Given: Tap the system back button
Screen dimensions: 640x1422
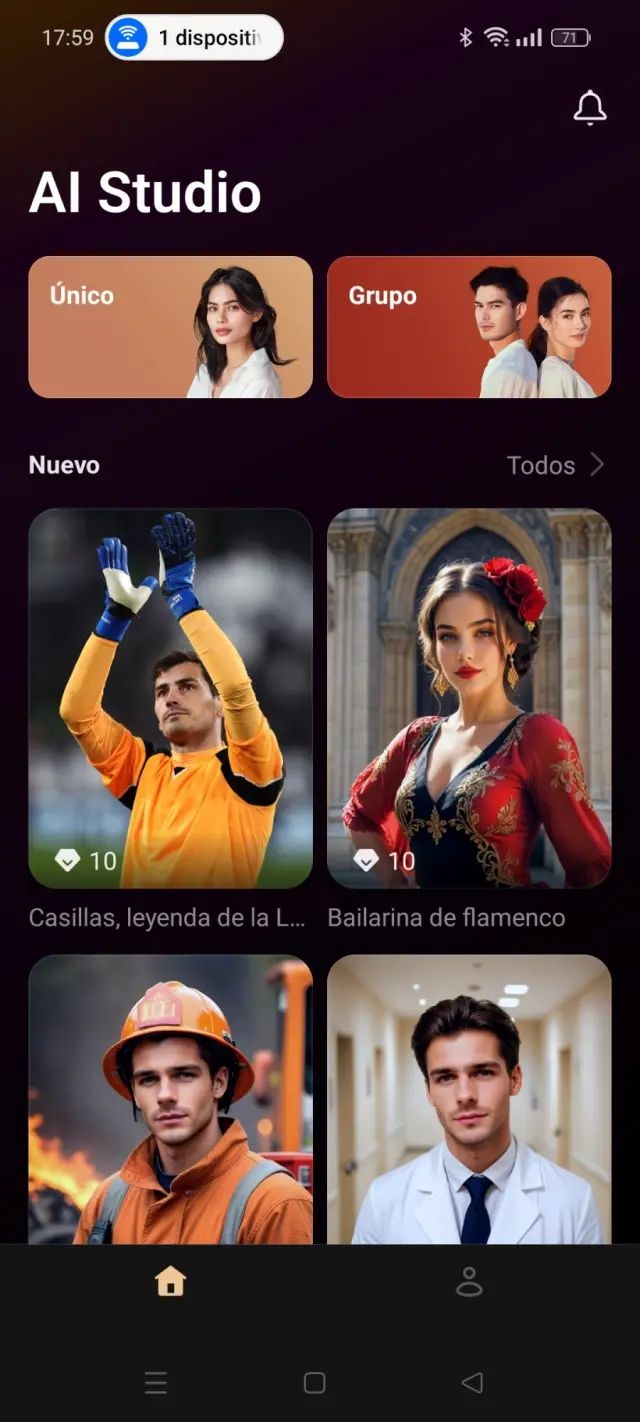Looking at the screenshot, I should (472, 1383).
